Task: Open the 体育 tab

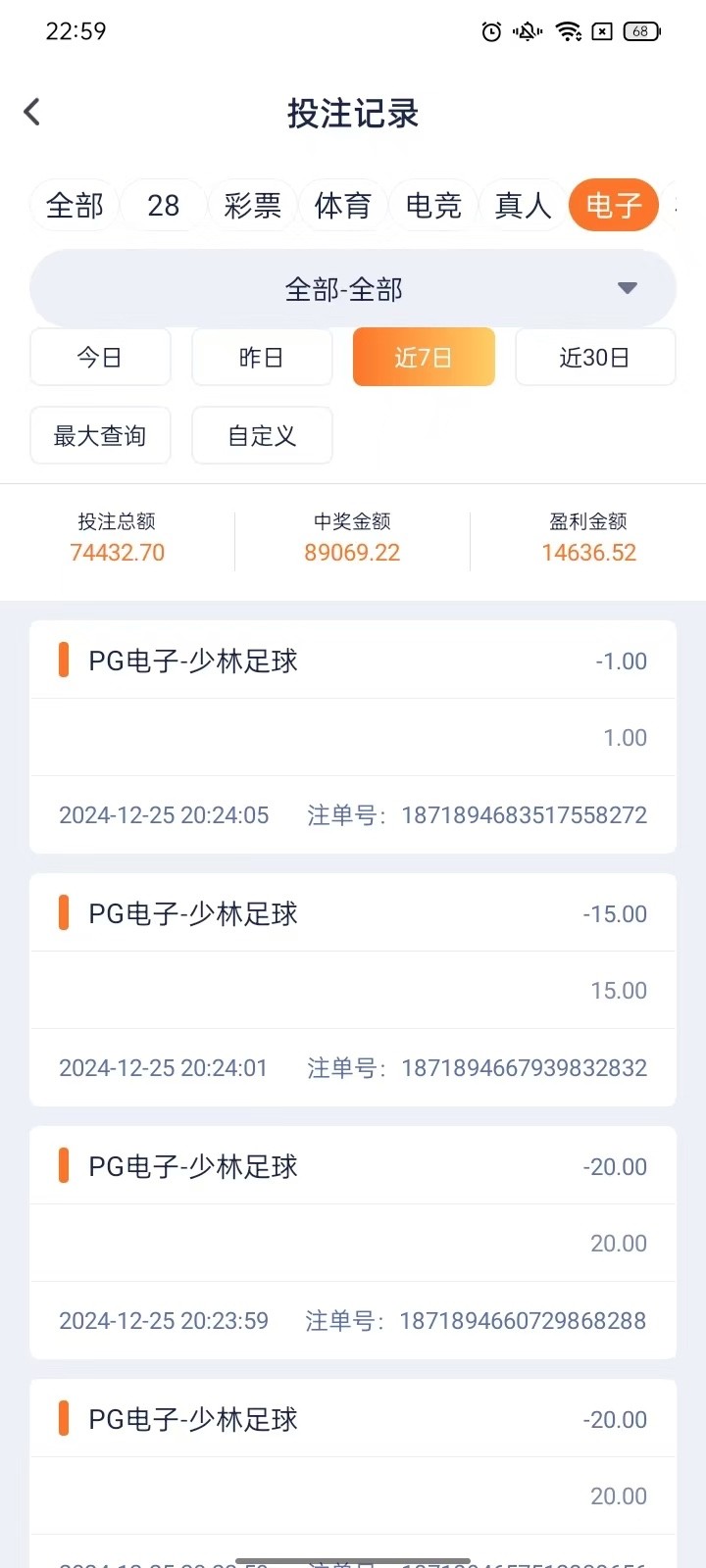Action: 343,205
